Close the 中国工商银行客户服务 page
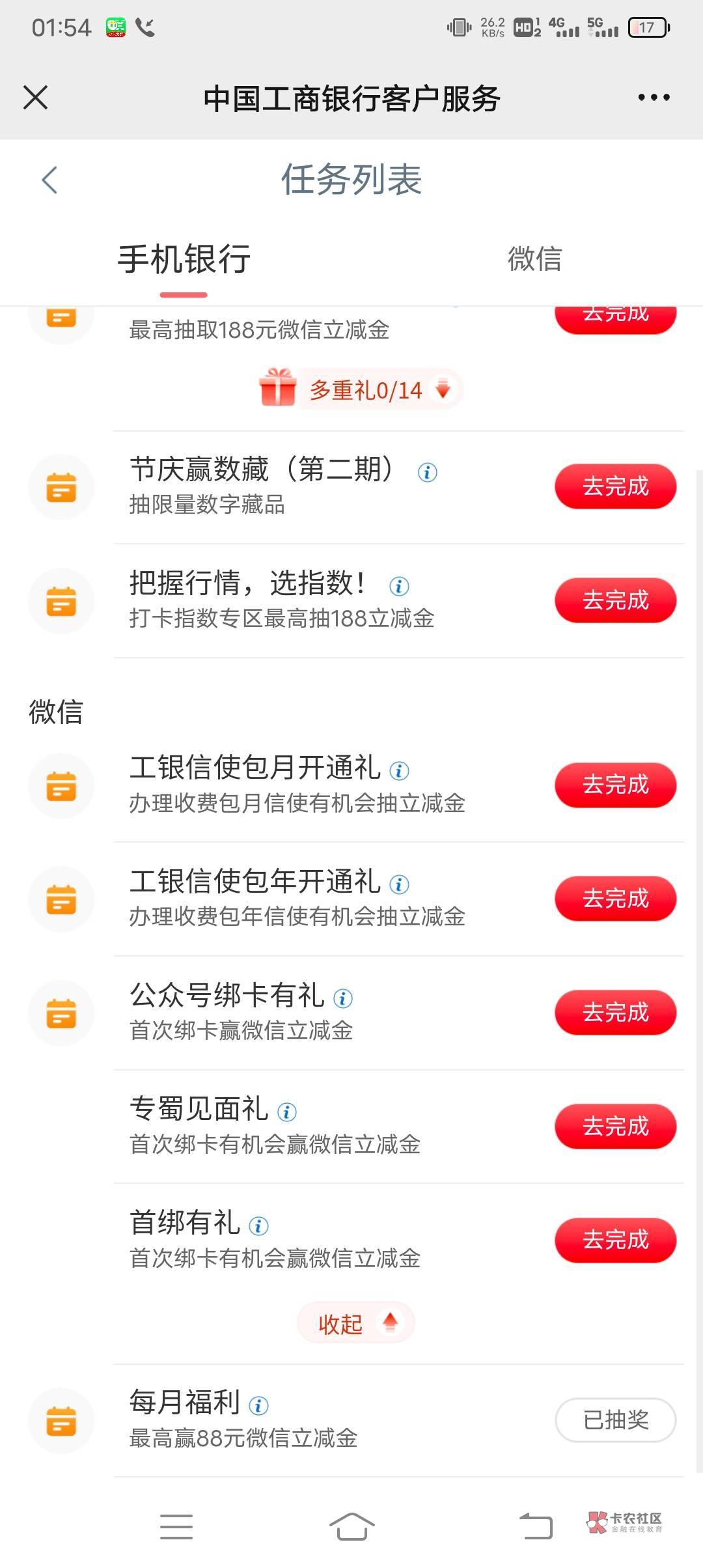 35,98
